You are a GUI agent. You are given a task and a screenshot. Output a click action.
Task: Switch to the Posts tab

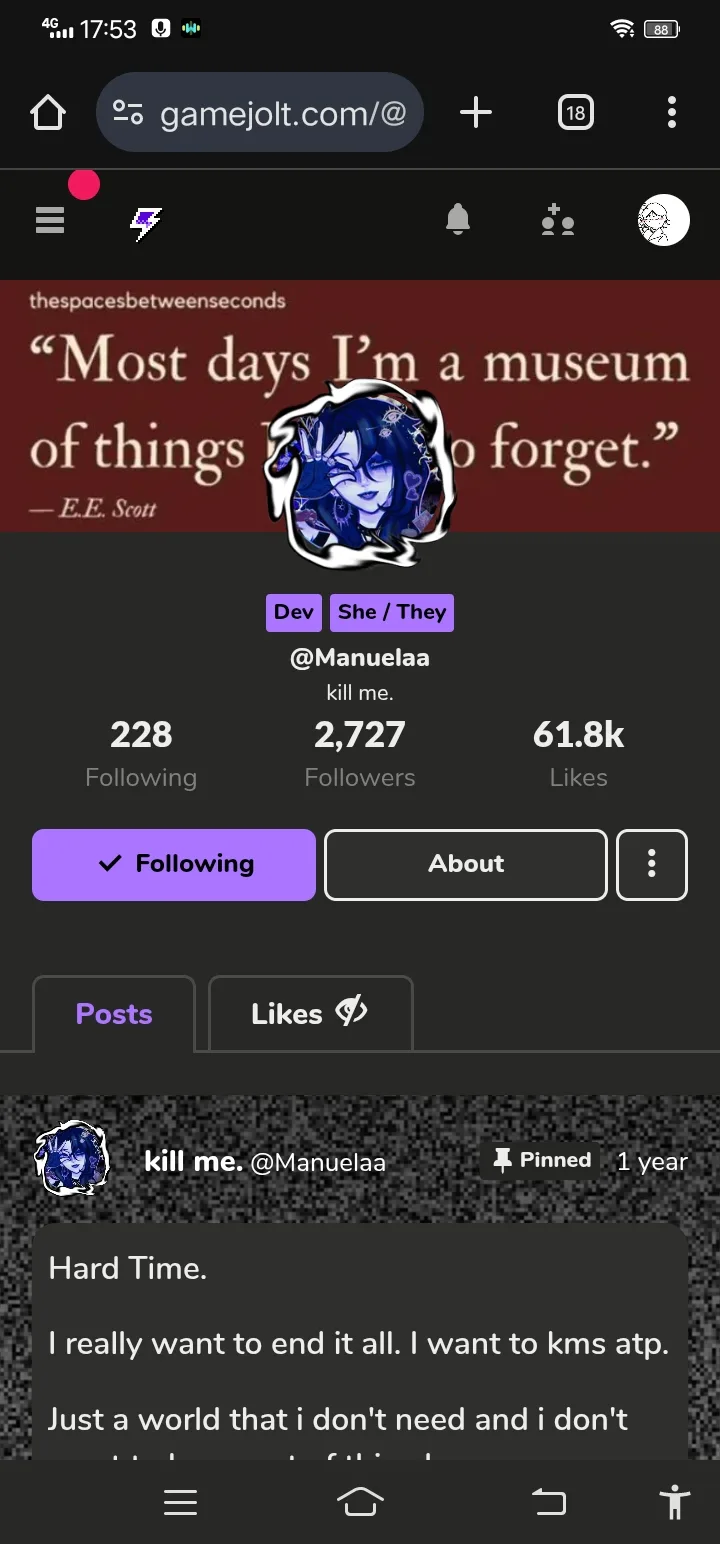[x=114, y=1014]
